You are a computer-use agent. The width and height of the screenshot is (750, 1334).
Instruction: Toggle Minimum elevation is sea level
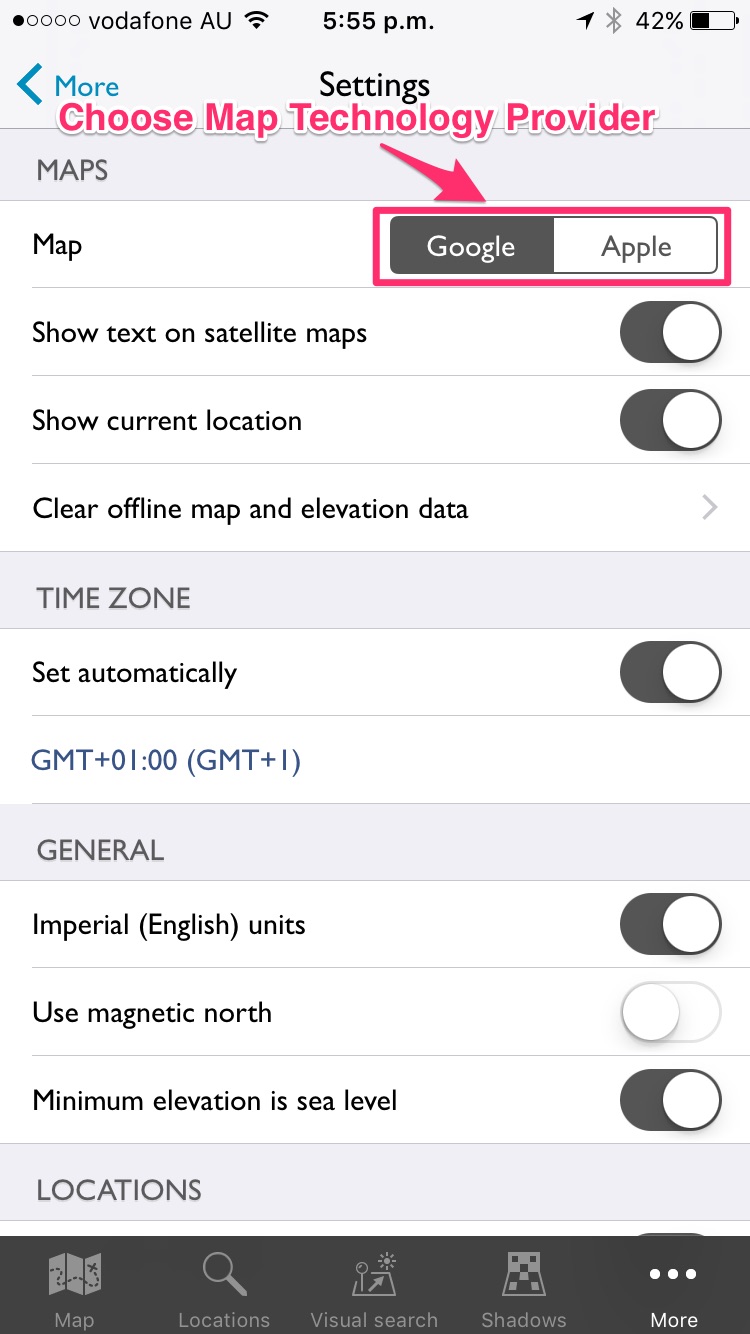point(670,1100)
